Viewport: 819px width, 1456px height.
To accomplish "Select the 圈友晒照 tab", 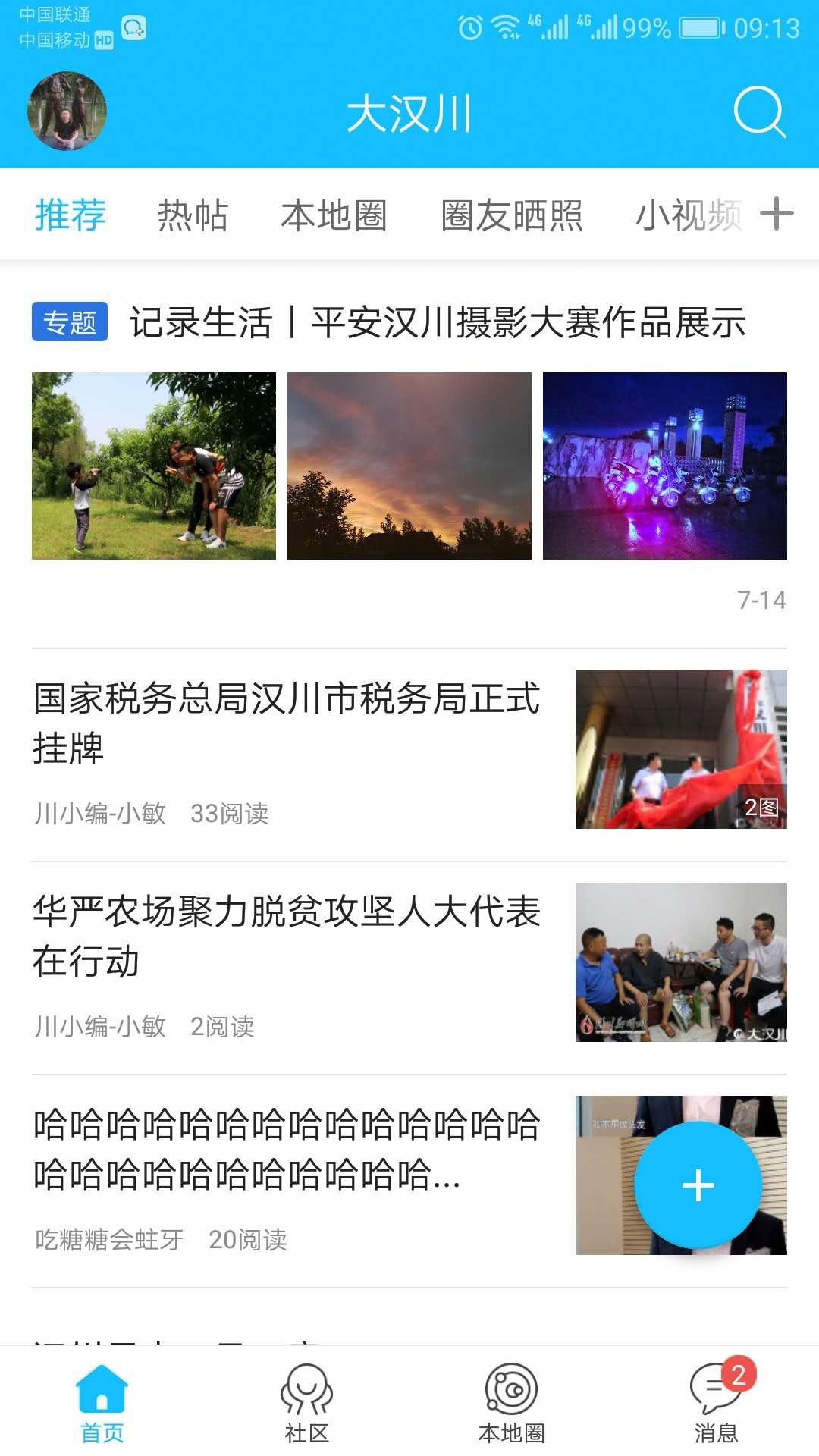I will (512, 215).
